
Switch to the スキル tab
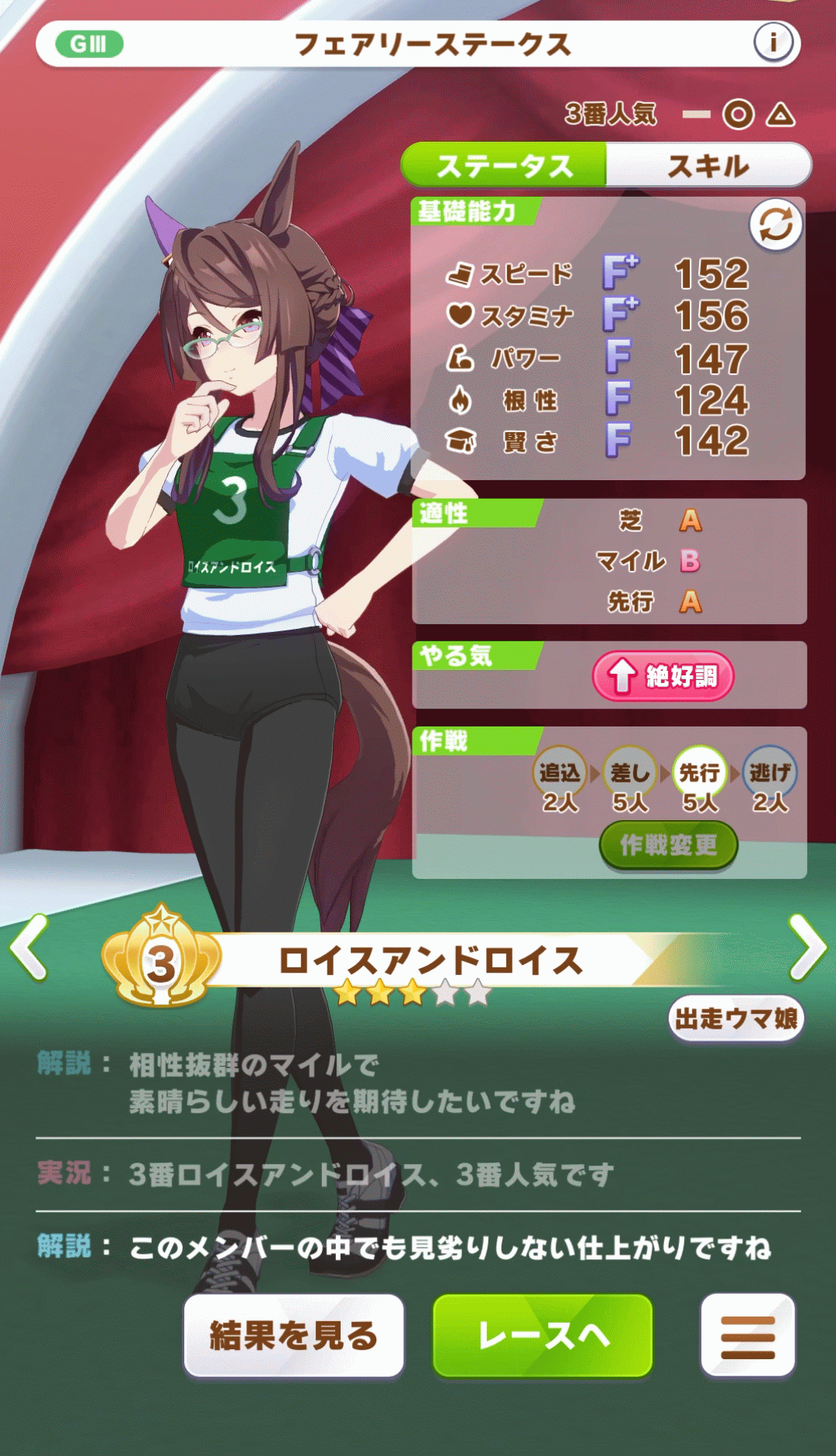click(x=708, y=165)
